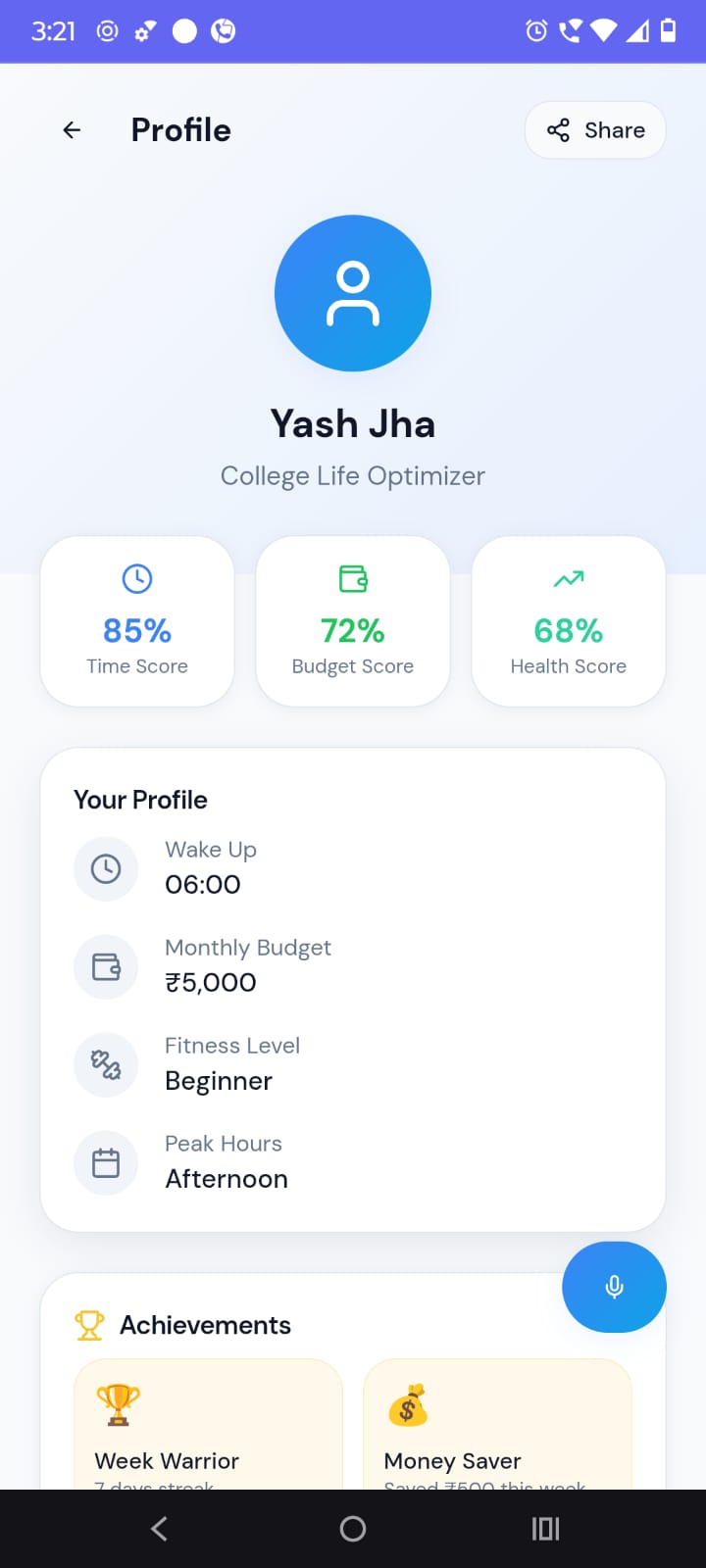Open the Budget Score card
The height and width of the screenshot is (1568, 706).
pos(353,621)
